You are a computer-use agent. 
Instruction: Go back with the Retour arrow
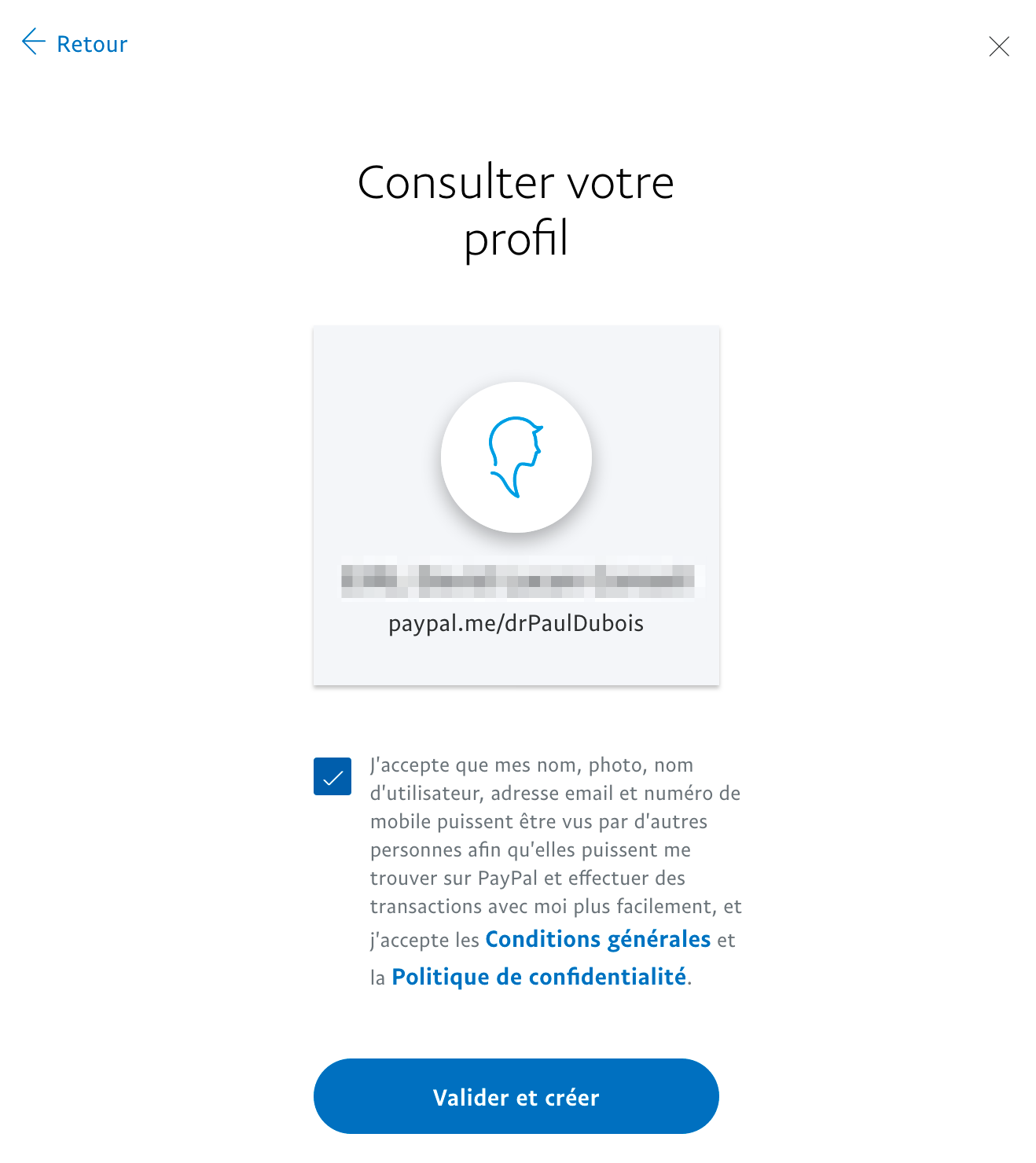click(x=75, y=43)
